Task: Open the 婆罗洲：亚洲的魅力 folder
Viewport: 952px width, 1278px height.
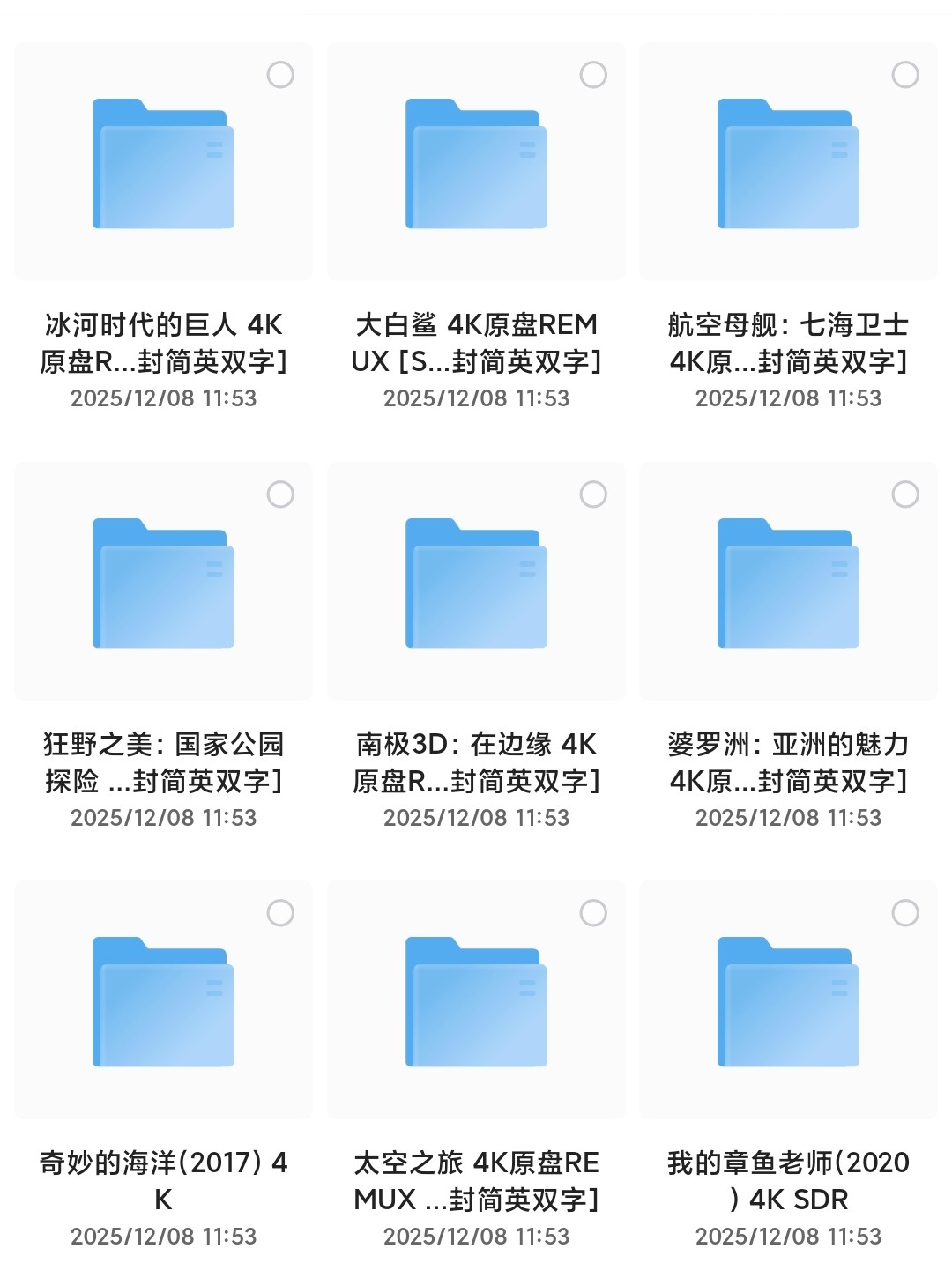Action: [x=788, y=583]
